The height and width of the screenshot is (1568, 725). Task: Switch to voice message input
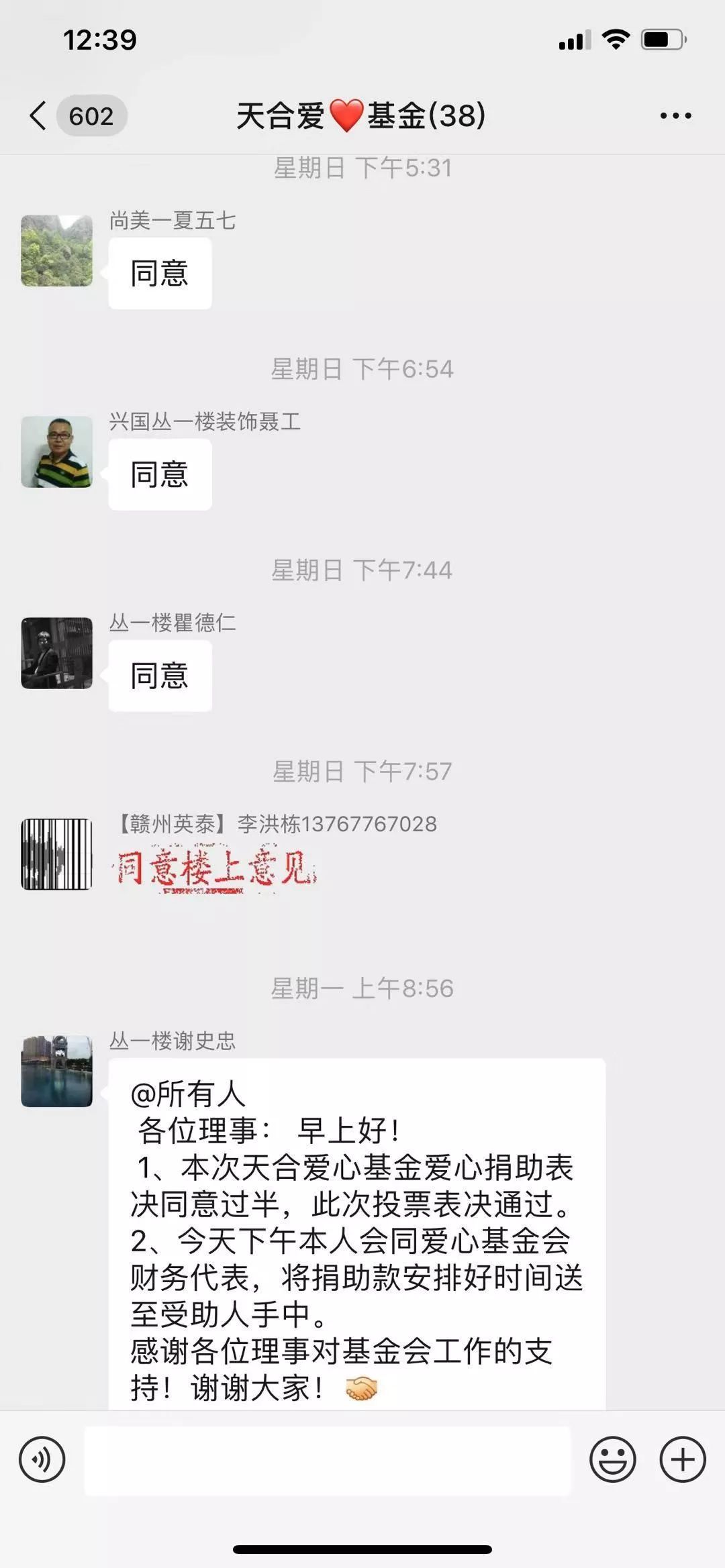pyautogui.click(x=42, y=1459)
